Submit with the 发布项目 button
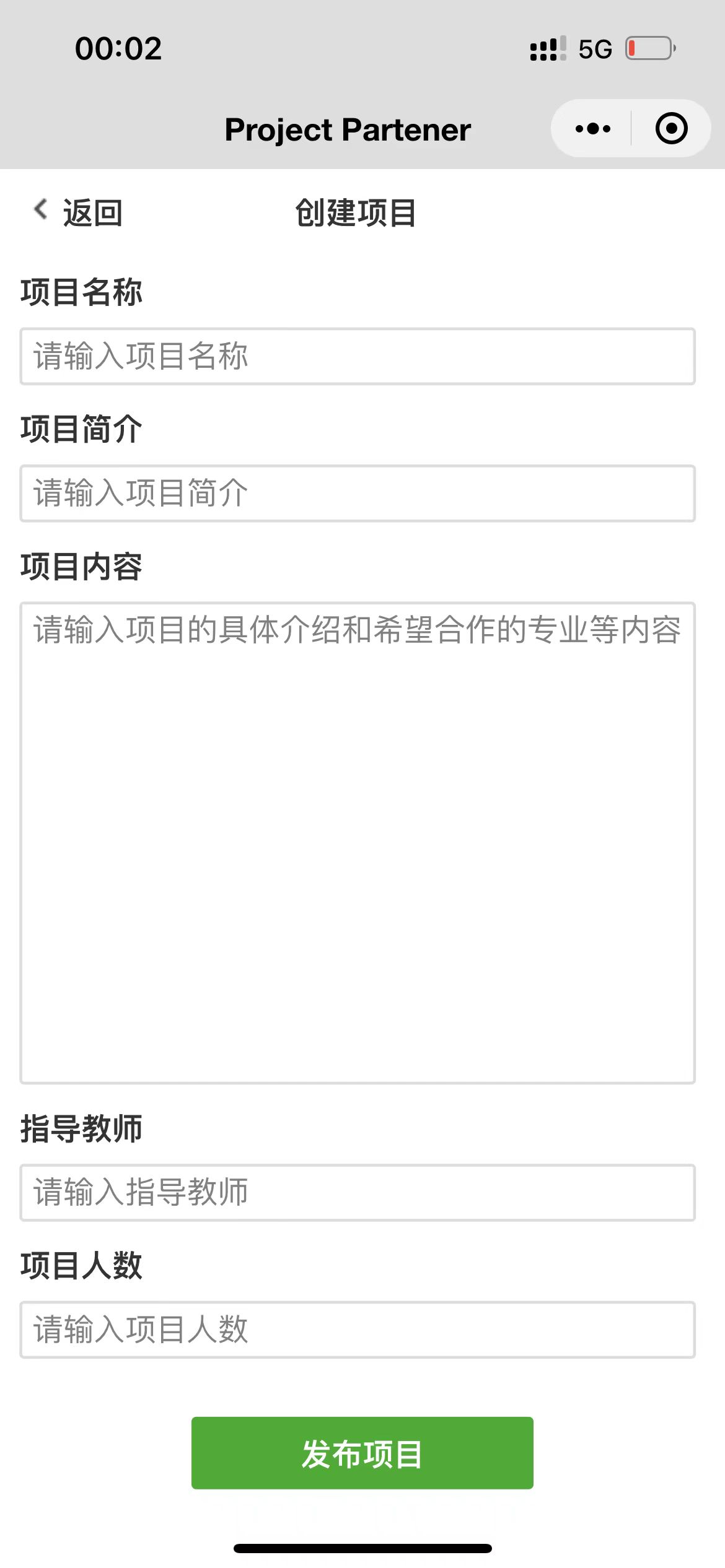 (x=362, y=1453)
